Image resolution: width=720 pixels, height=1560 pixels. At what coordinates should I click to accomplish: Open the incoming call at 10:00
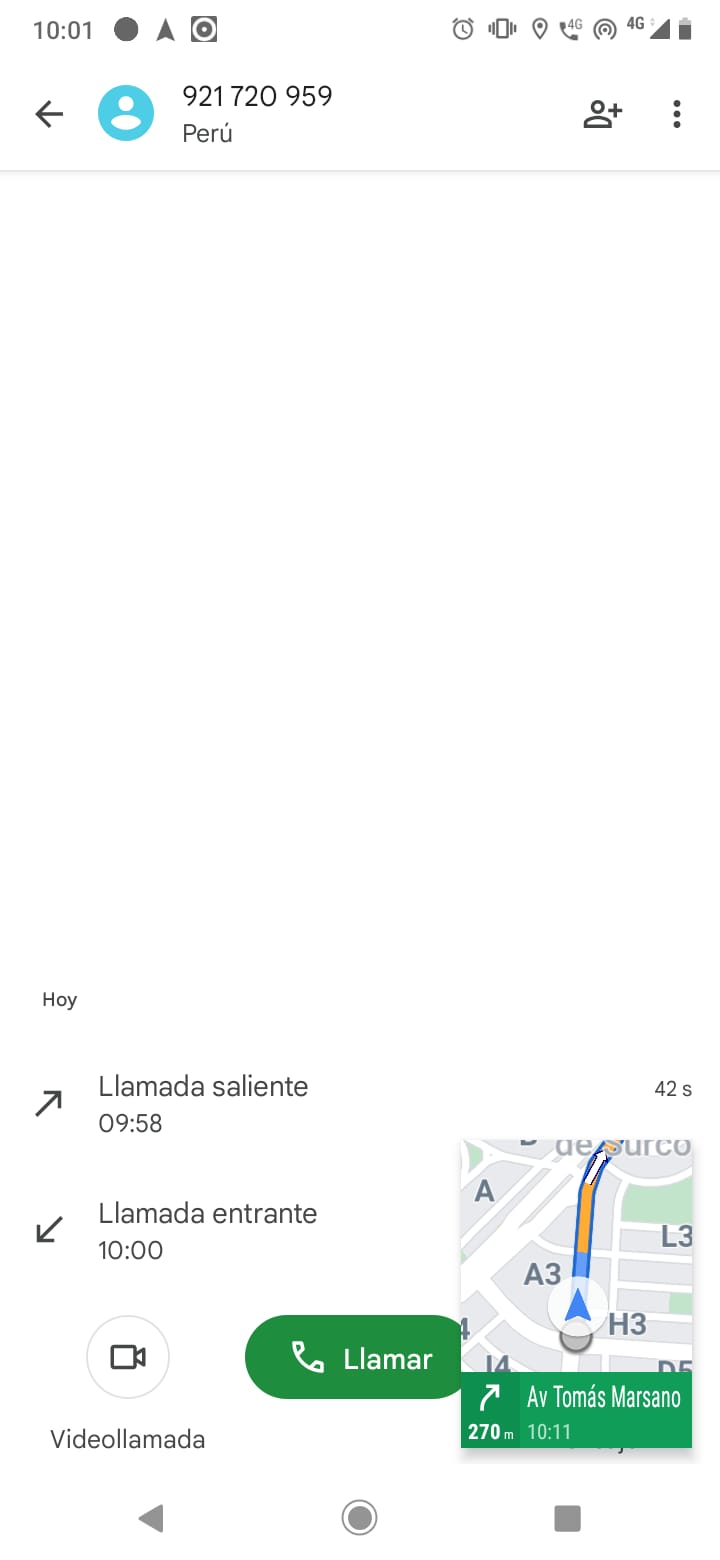tap(230, 1230)
